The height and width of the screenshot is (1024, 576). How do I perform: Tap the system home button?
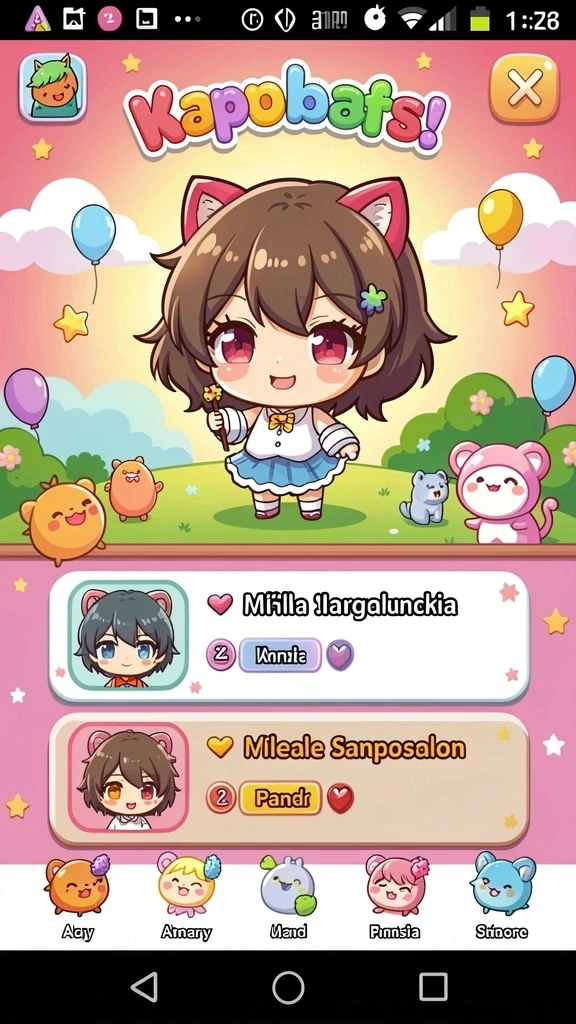(288, 987)
